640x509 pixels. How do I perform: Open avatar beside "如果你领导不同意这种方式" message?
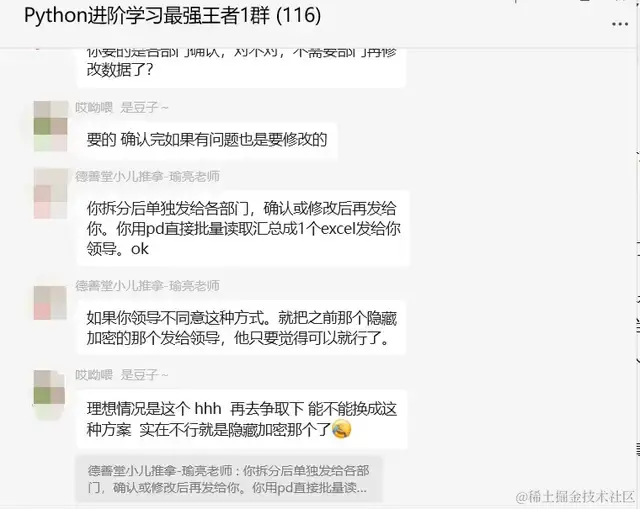[49, 303]
